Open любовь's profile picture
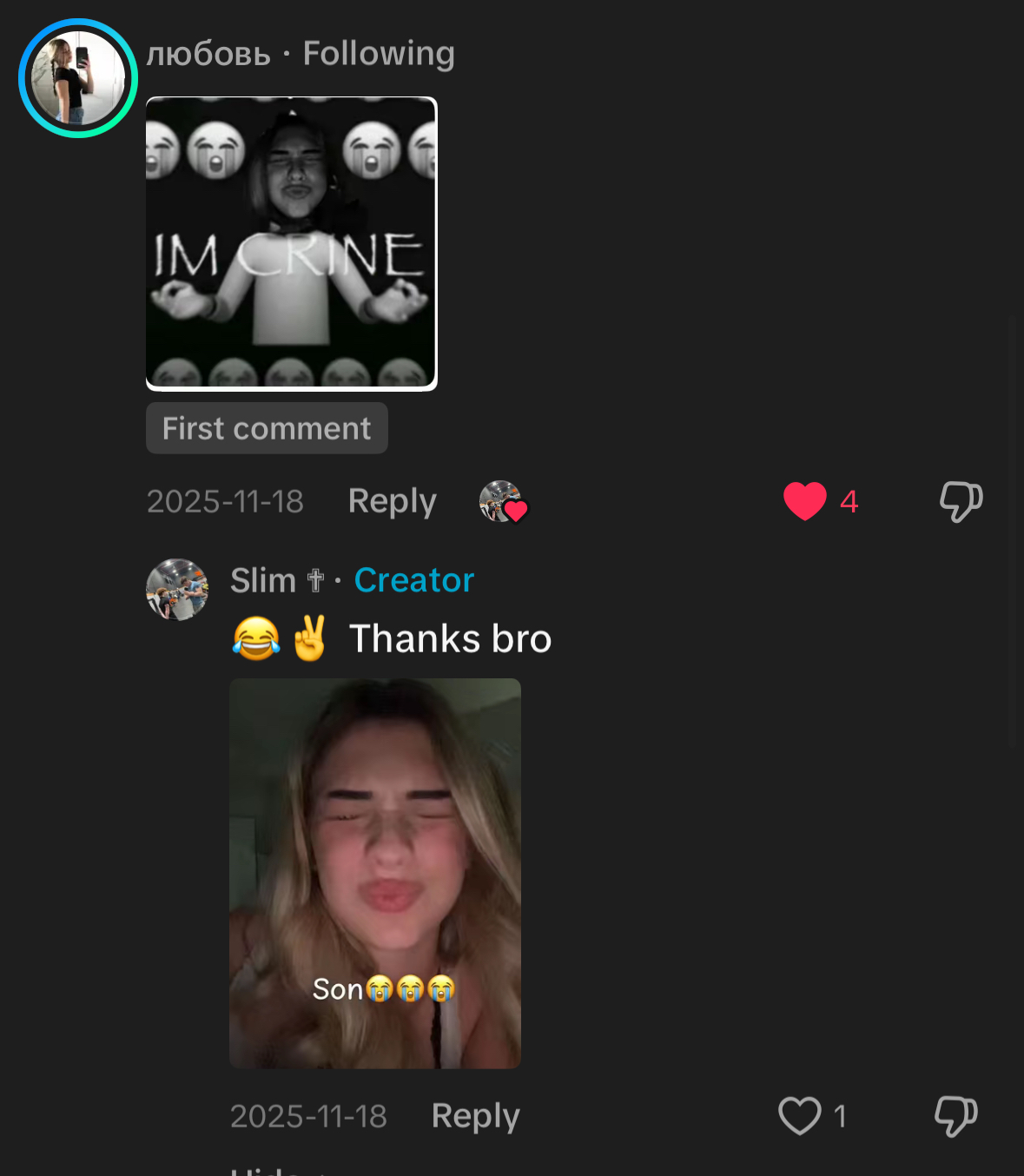 tap(78, 78)
